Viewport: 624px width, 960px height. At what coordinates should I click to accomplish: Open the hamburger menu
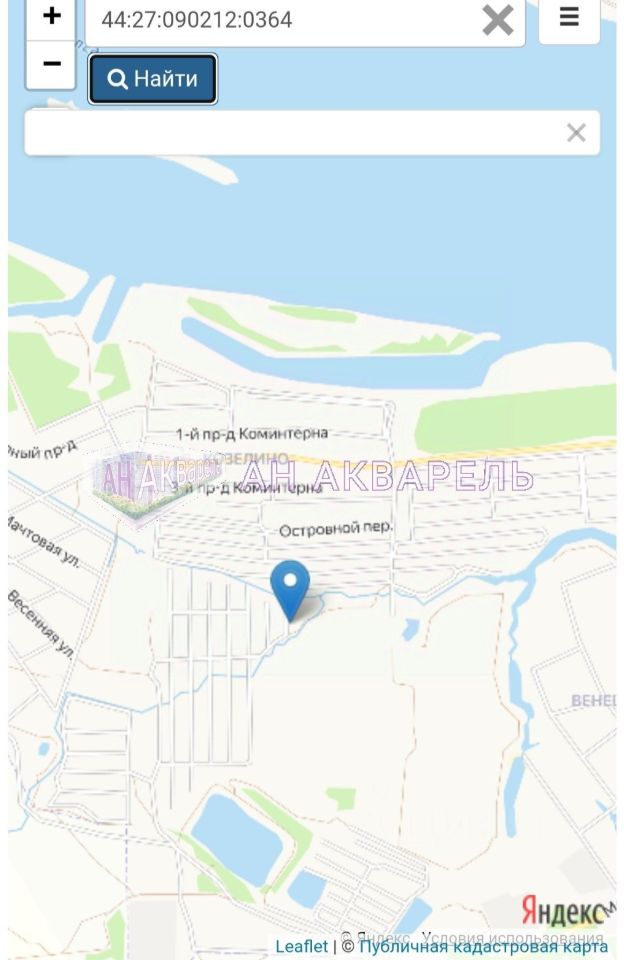(x=569, y=18)
